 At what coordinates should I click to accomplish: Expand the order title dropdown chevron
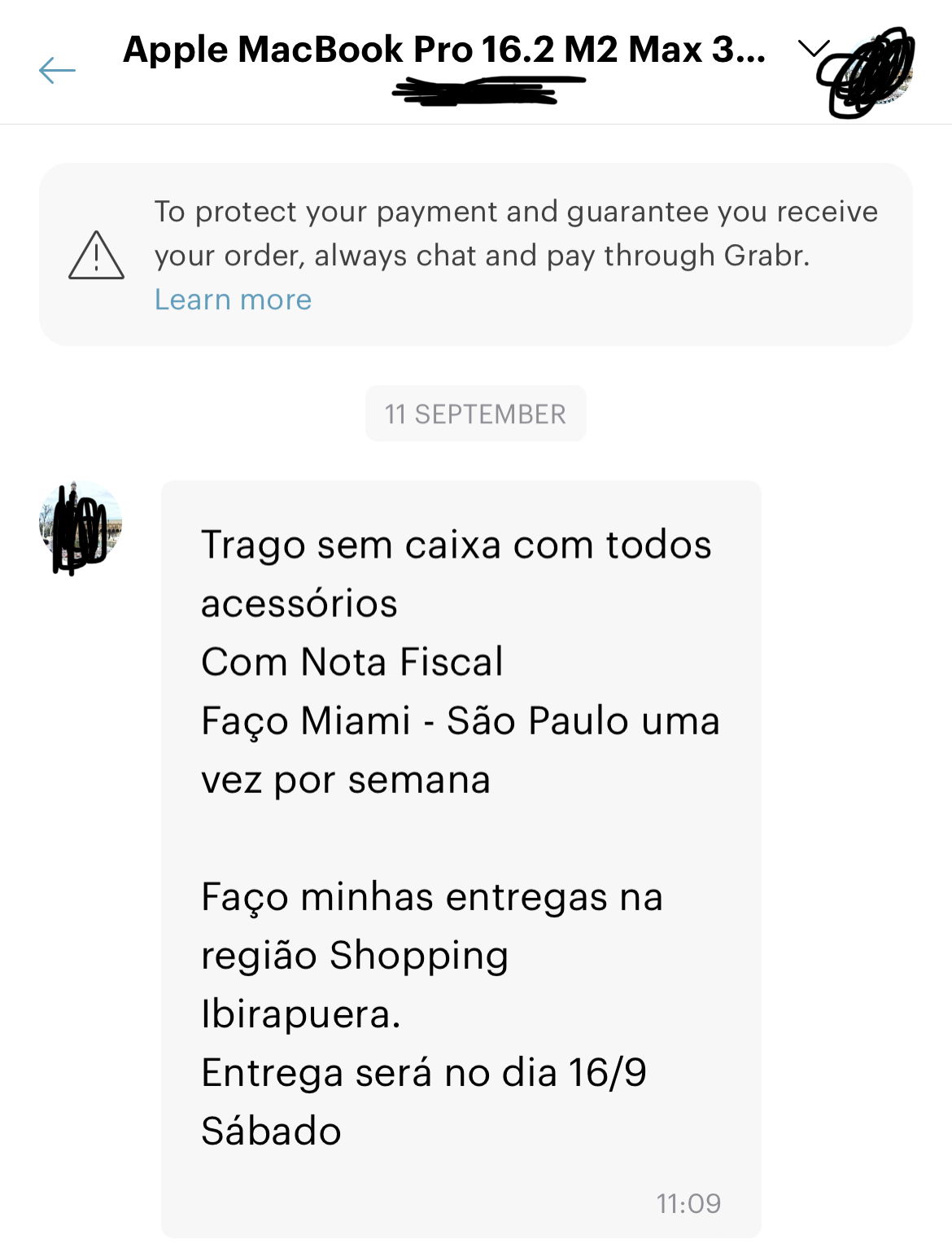pos(813,50)
